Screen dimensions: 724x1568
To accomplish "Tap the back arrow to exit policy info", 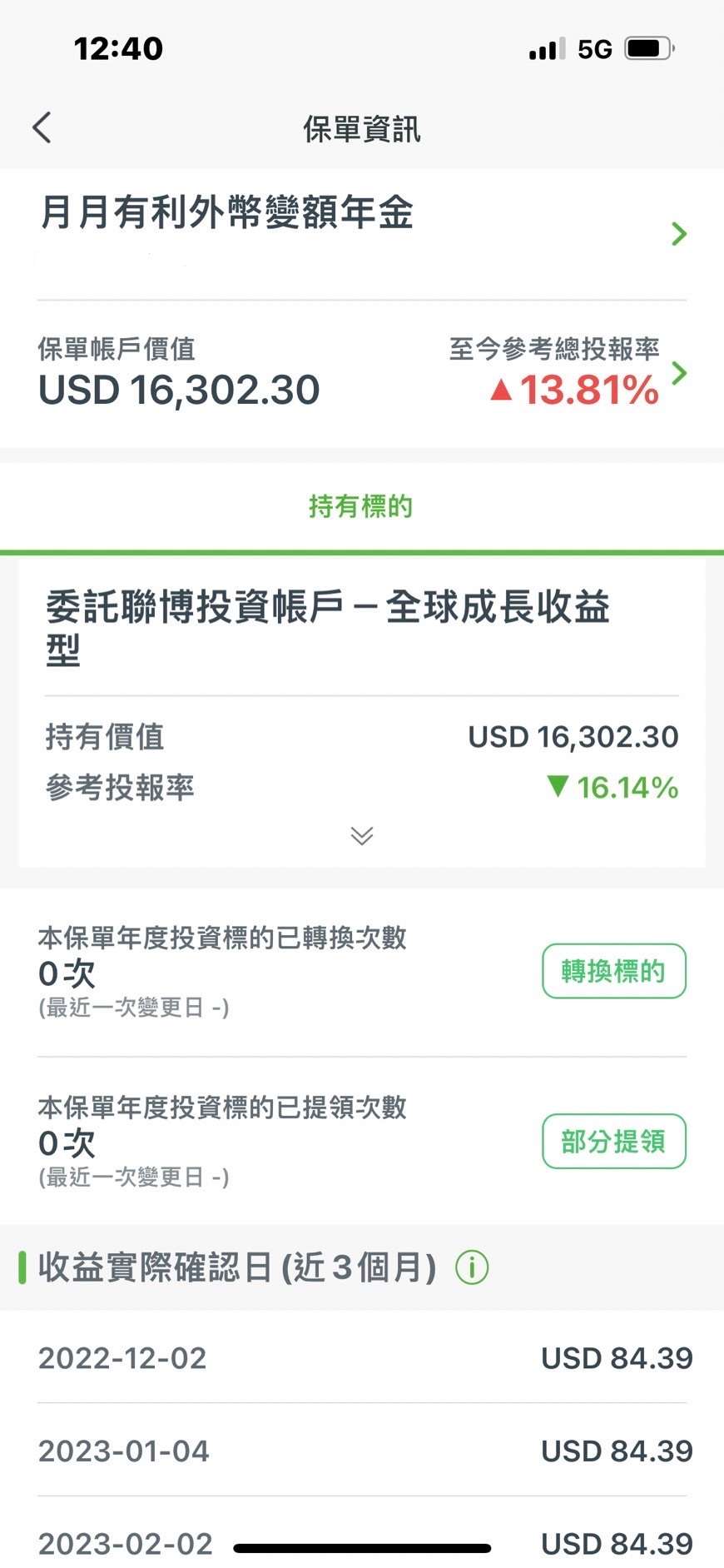I will 41,128.
